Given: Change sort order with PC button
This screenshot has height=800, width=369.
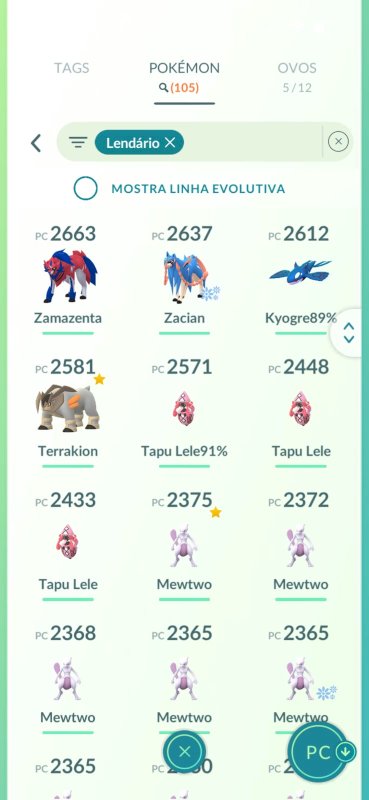Looking at the screenshot, I should (324, 752).
